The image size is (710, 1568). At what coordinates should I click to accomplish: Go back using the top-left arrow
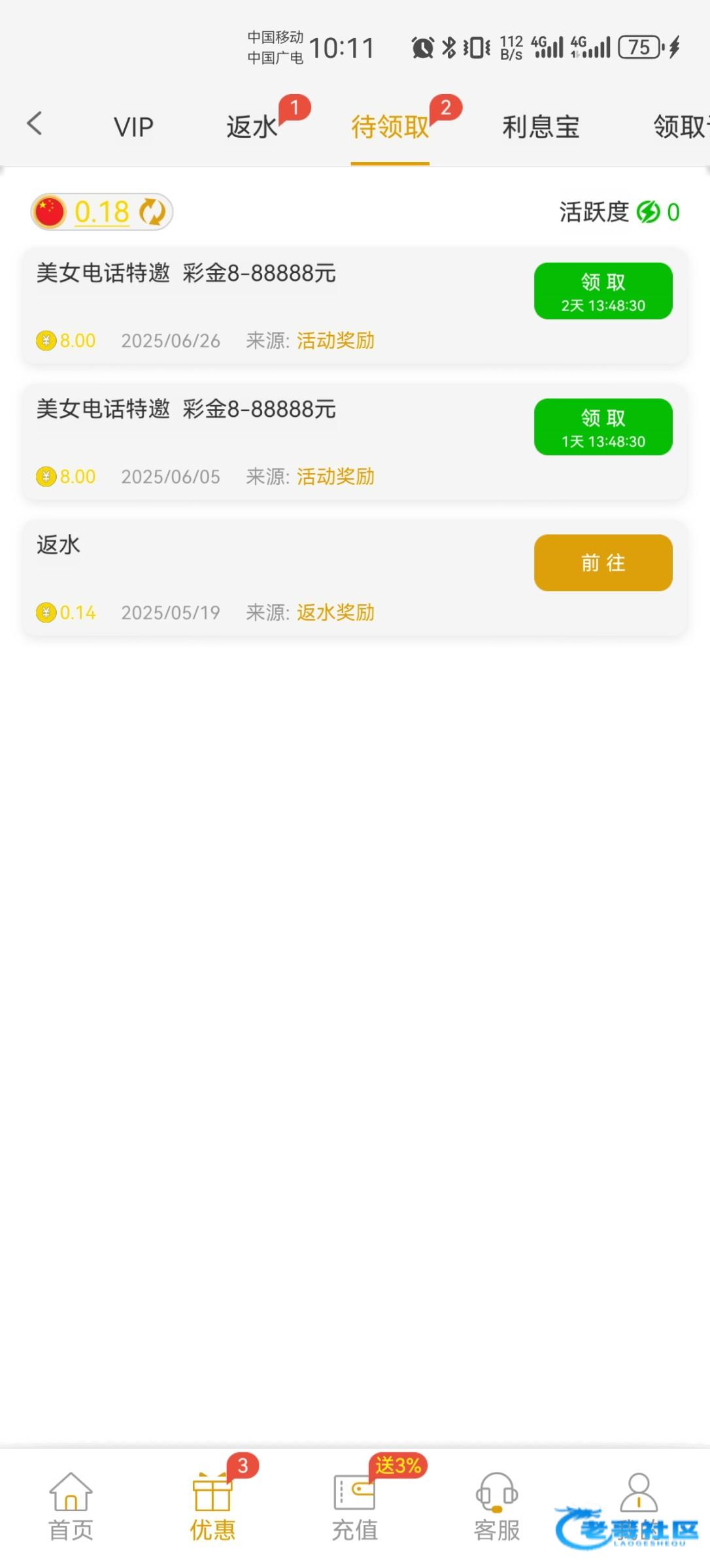(x=35, y=124)
